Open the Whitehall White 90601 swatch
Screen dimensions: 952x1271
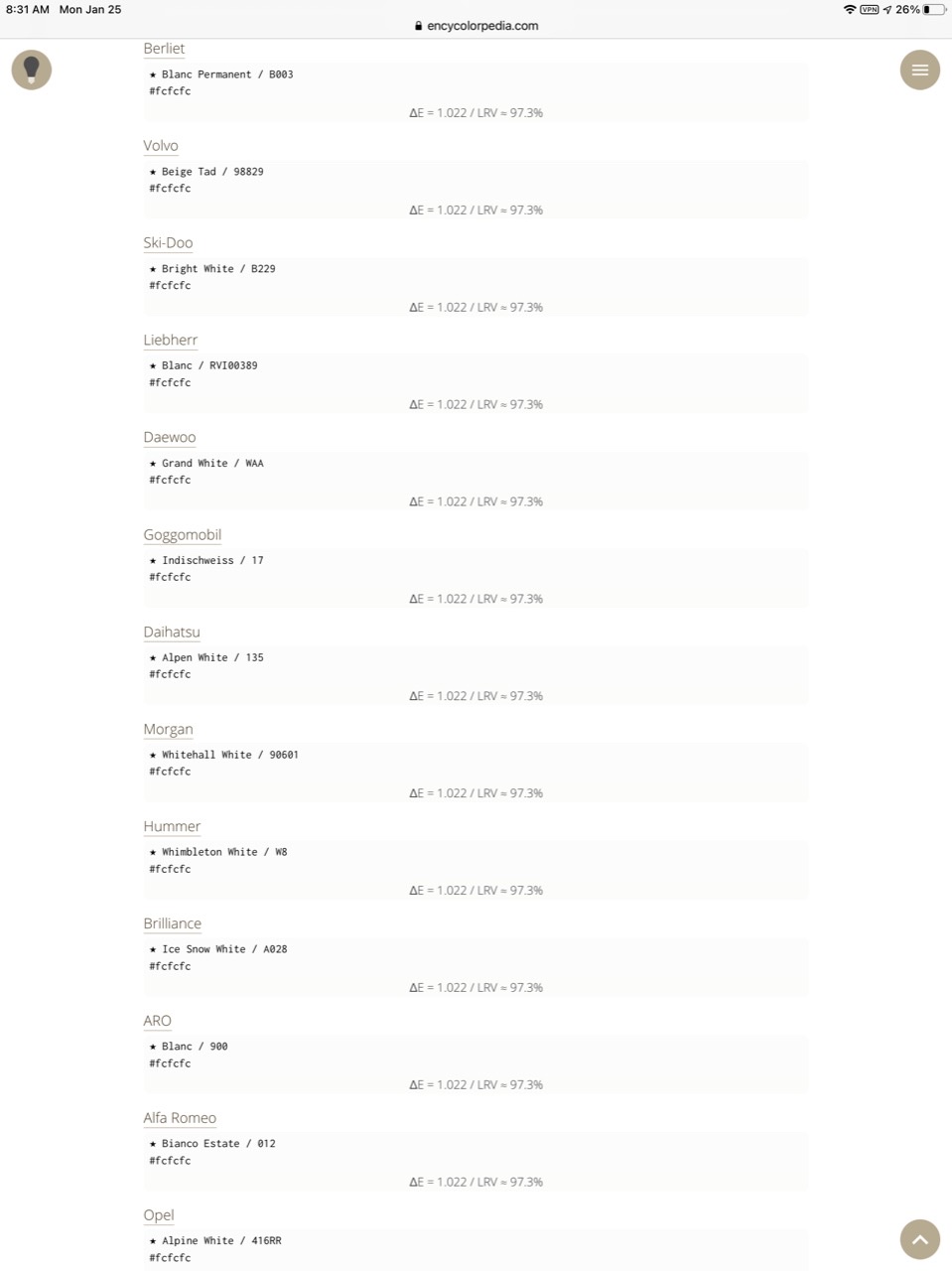(476, 772)
